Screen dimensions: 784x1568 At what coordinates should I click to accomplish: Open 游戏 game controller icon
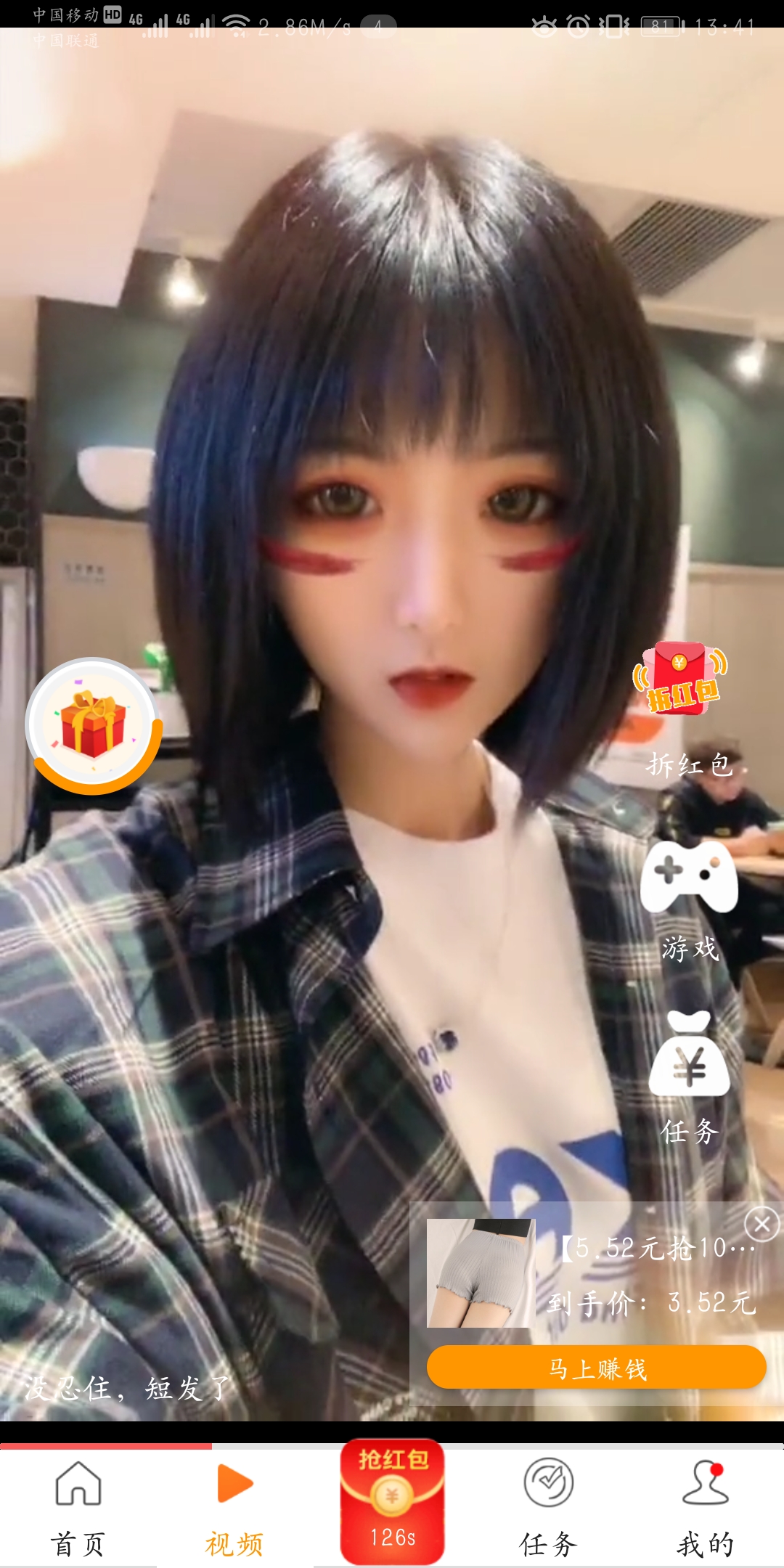(689, 877)
